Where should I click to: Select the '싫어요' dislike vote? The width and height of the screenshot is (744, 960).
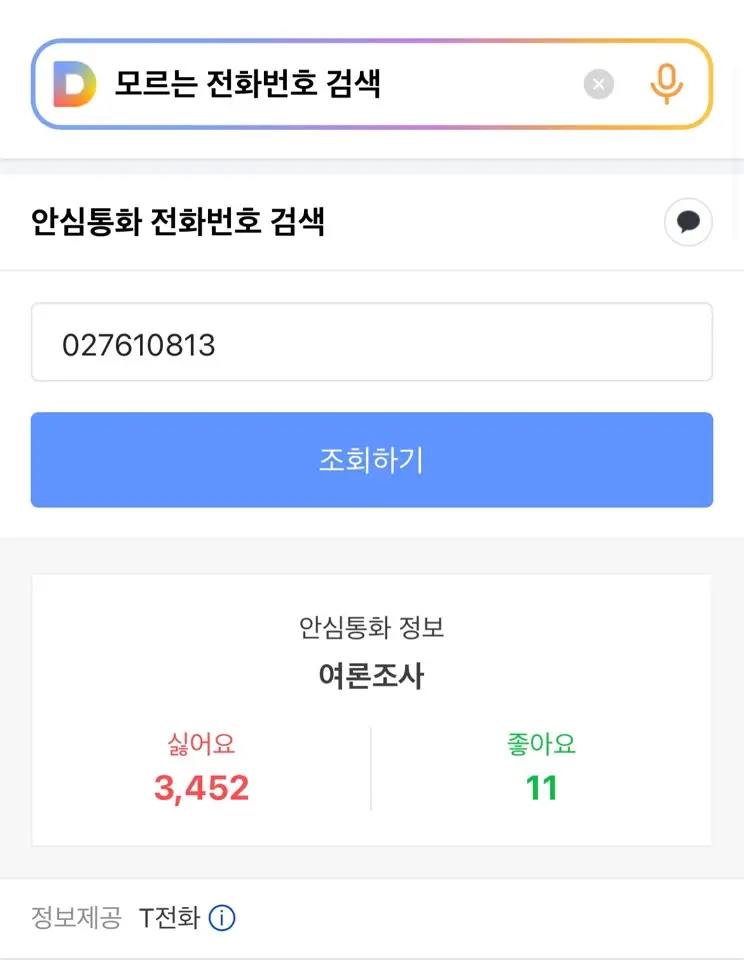(202, 744)
